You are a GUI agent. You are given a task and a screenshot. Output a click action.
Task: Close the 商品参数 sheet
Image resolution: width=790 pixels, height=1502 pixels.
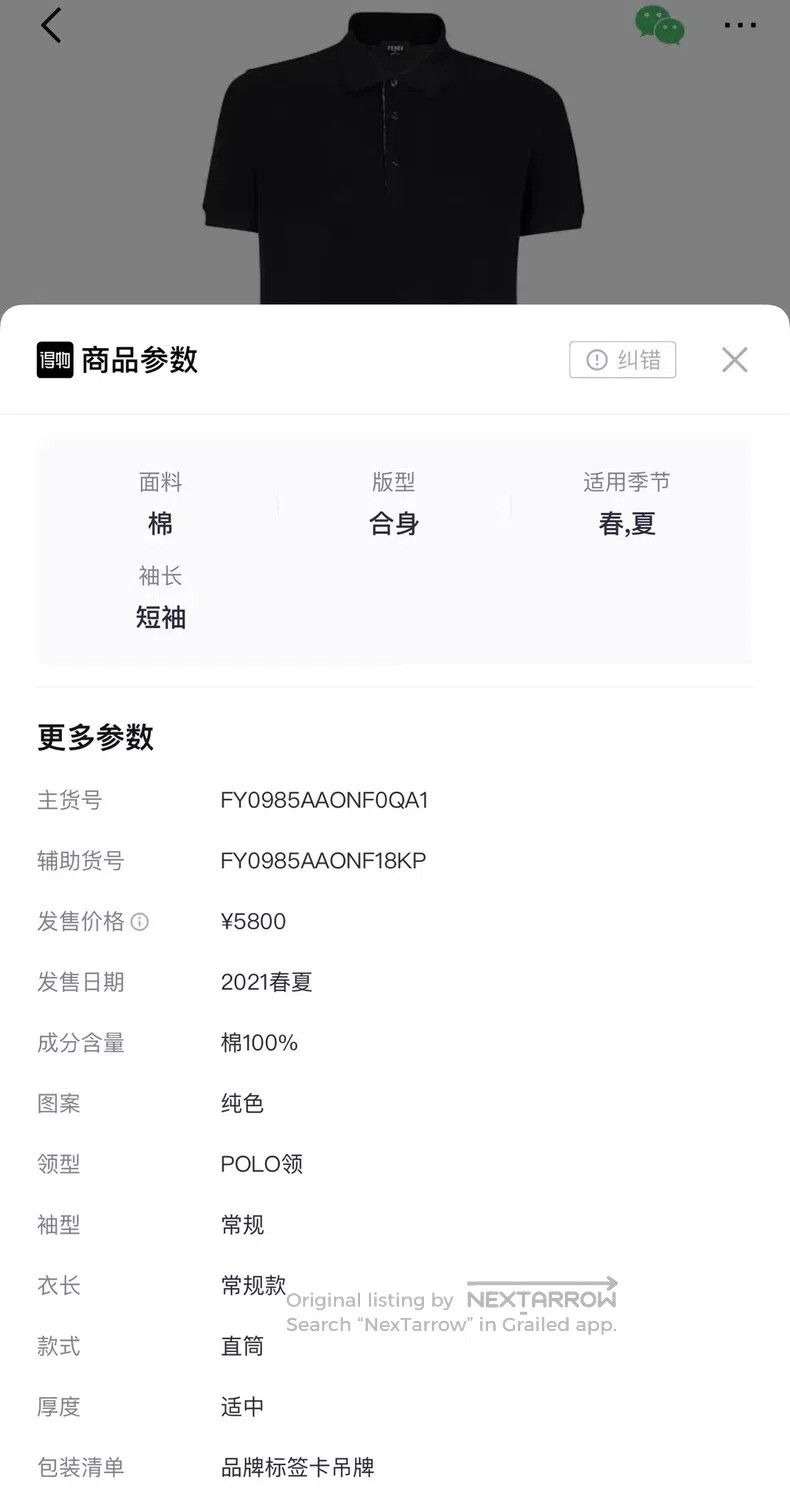click(x=735, y=360)
